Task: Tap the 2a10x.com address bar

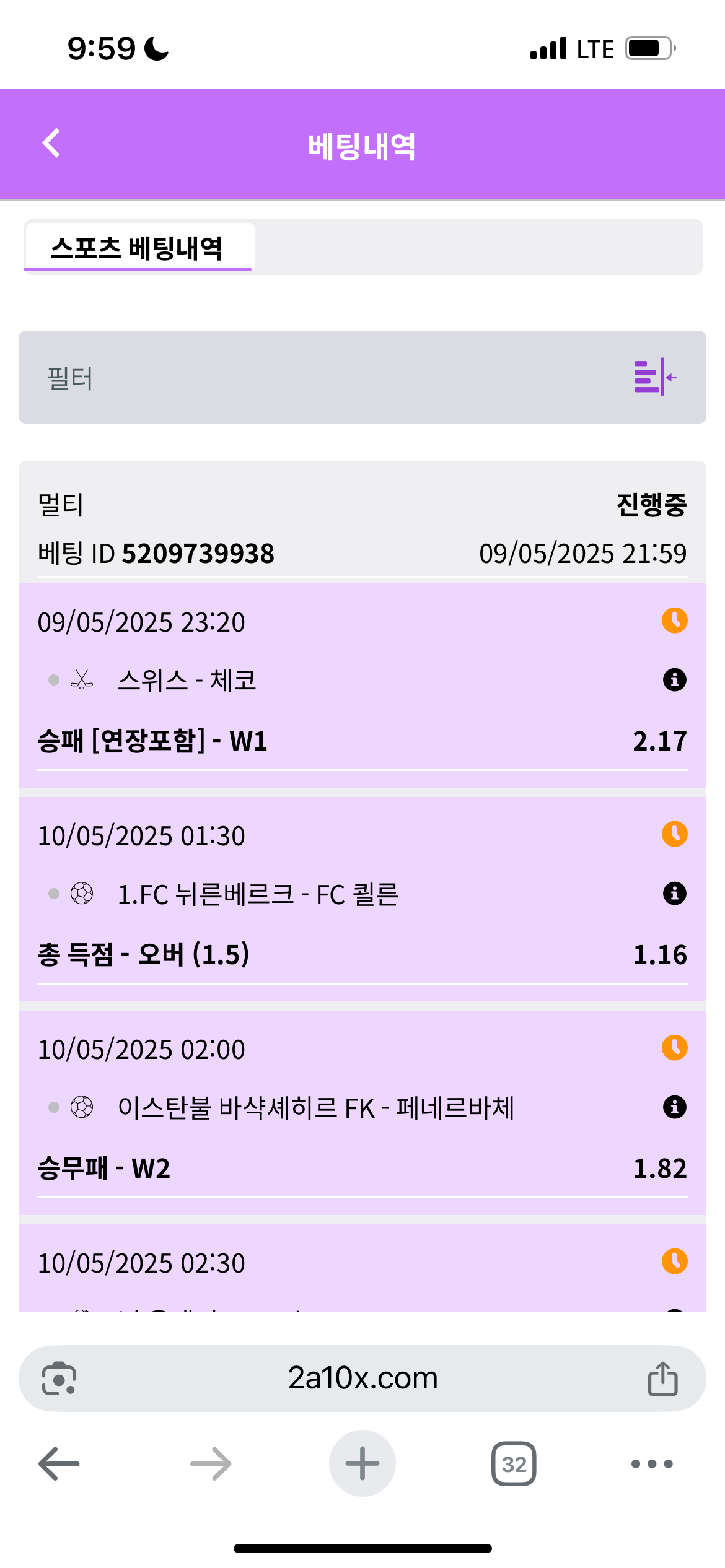Action: [x=362, y=1379]
